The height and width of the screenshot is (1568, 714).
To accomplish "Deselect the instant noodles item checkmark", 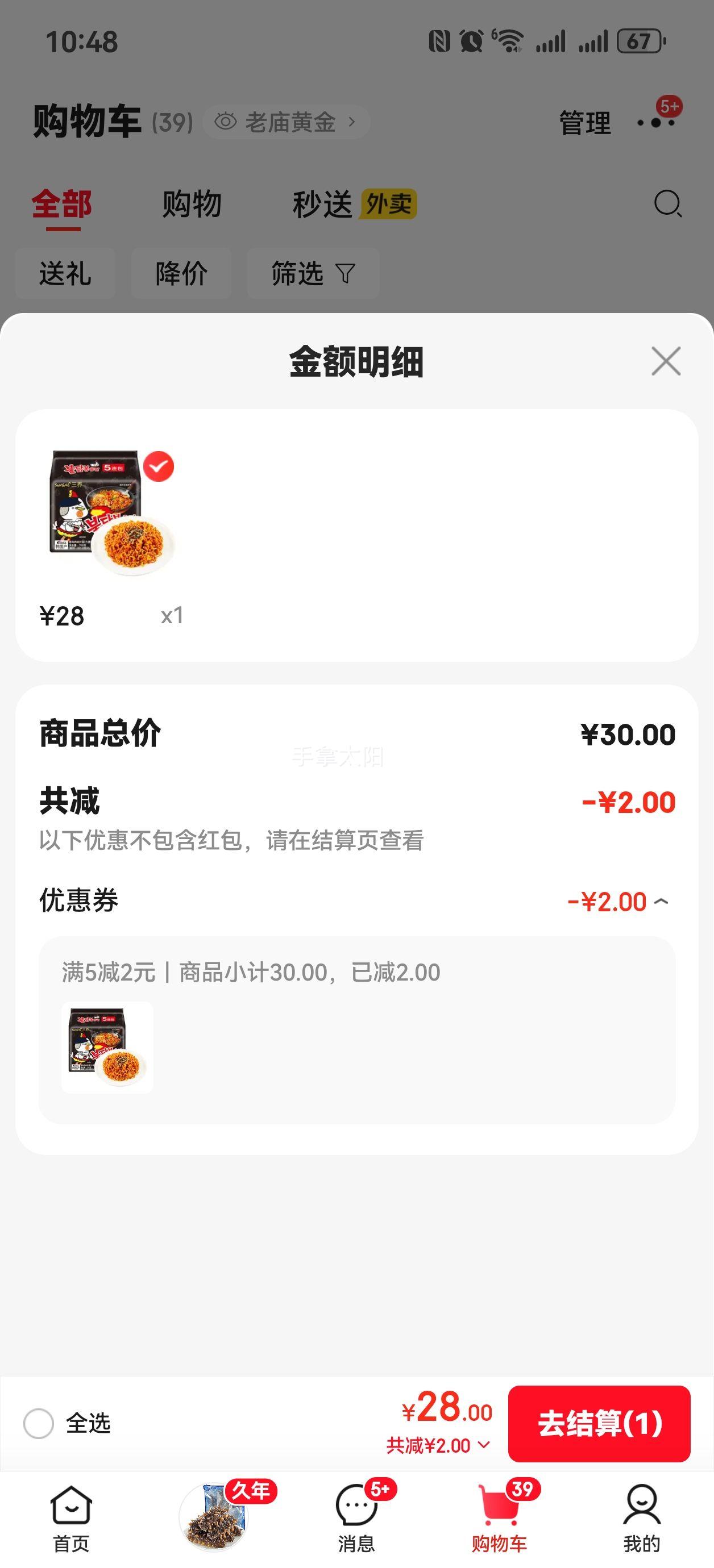I will click(159, 466).
